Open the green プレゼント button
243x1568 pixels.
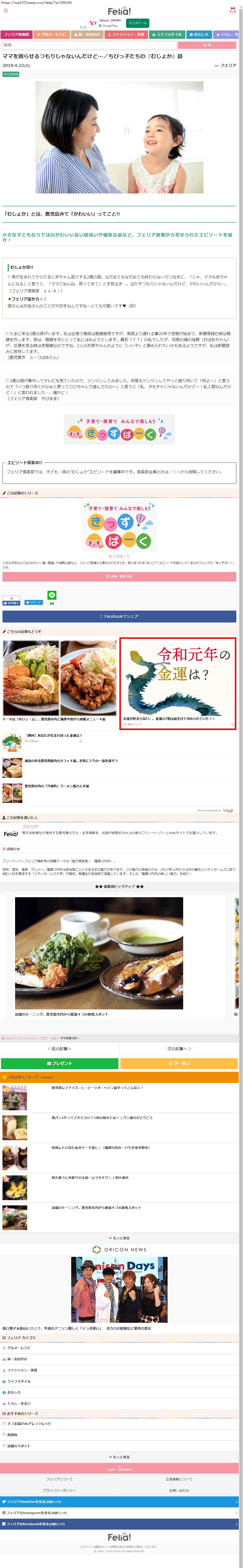(60, 1063)
